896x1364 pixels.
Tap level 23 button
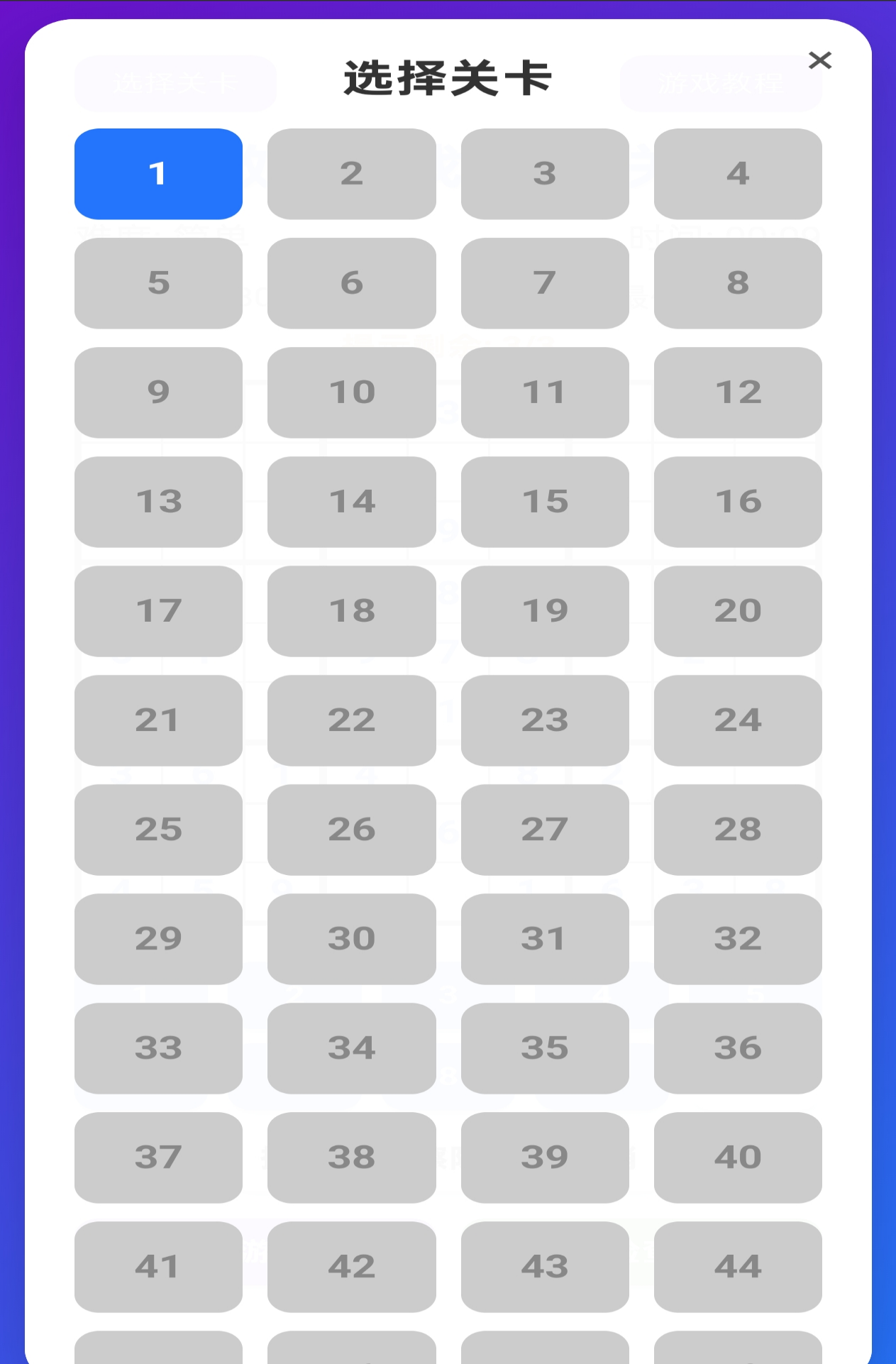544,720
